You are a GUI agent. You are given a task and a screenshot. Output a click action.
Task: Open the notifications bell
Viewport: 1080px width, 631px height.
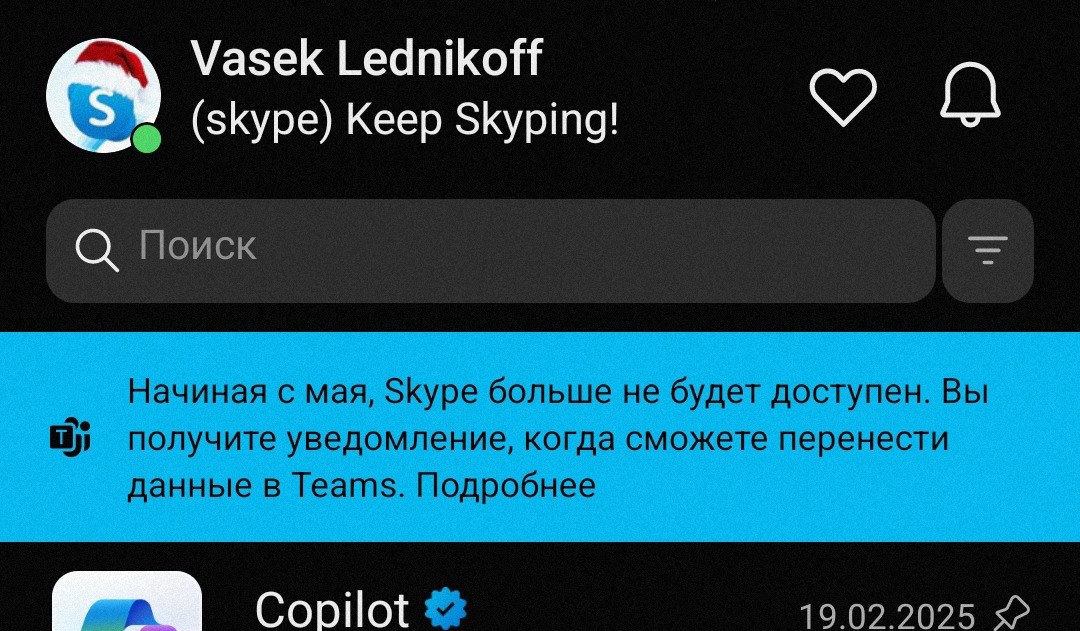tap(970, 96)
